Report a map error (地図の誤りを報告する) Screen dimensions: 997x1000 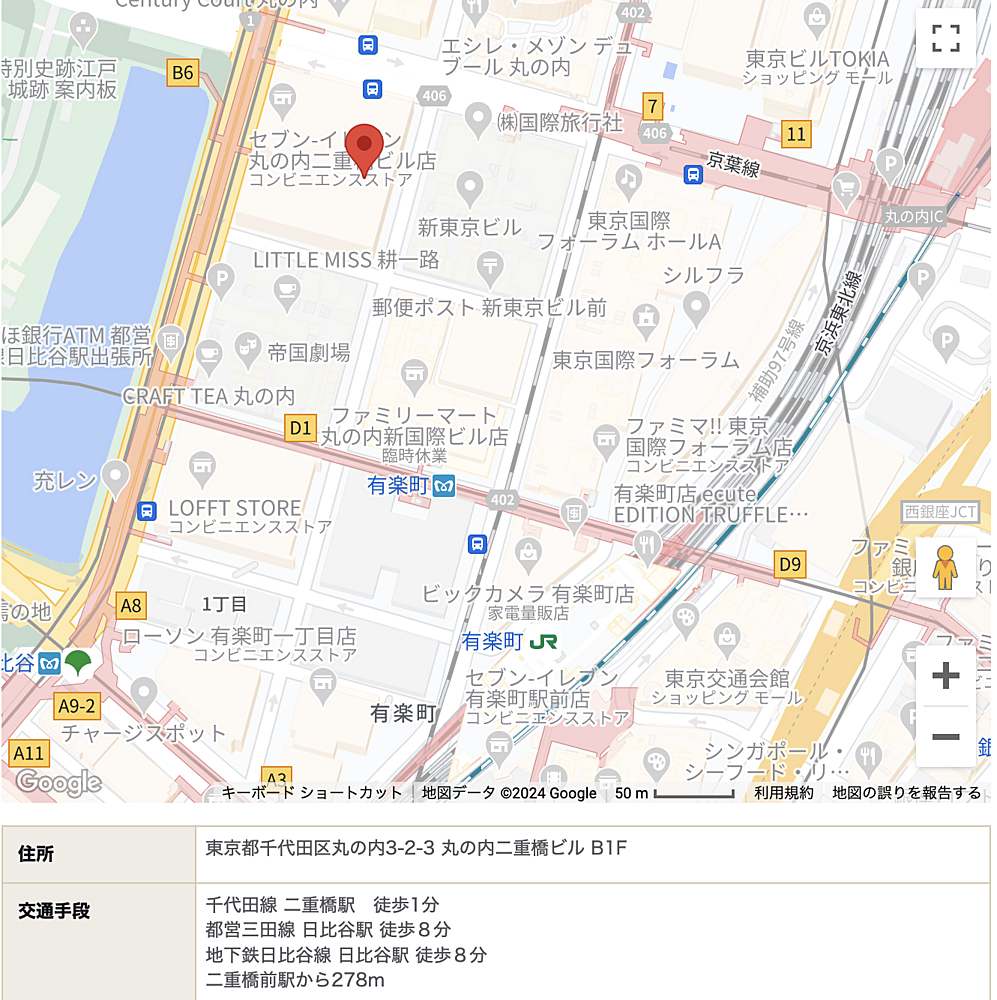tap(907, 793)
